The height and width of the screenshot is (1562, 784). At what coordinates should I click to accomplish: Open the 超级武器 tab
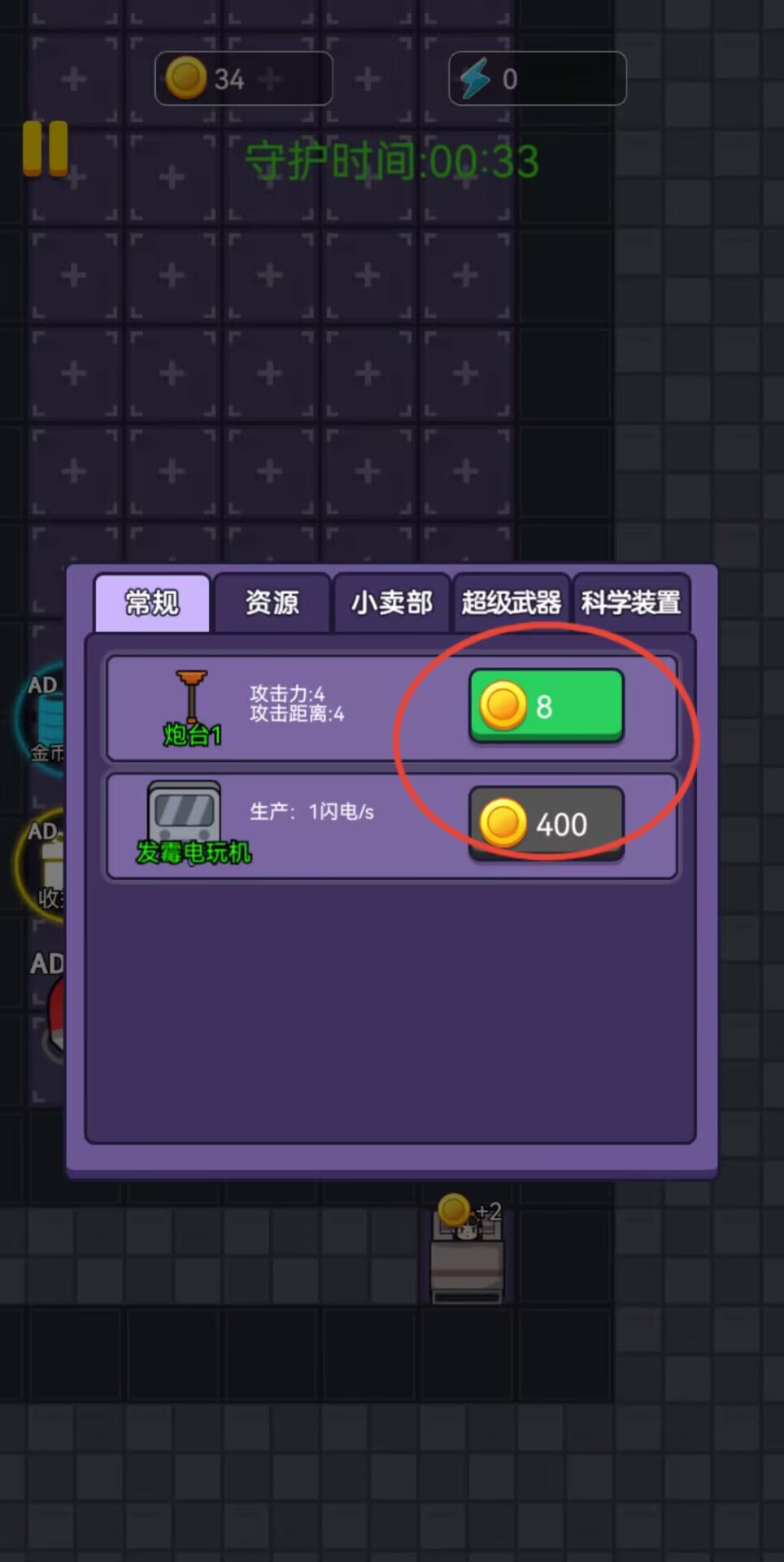(511, 603)
